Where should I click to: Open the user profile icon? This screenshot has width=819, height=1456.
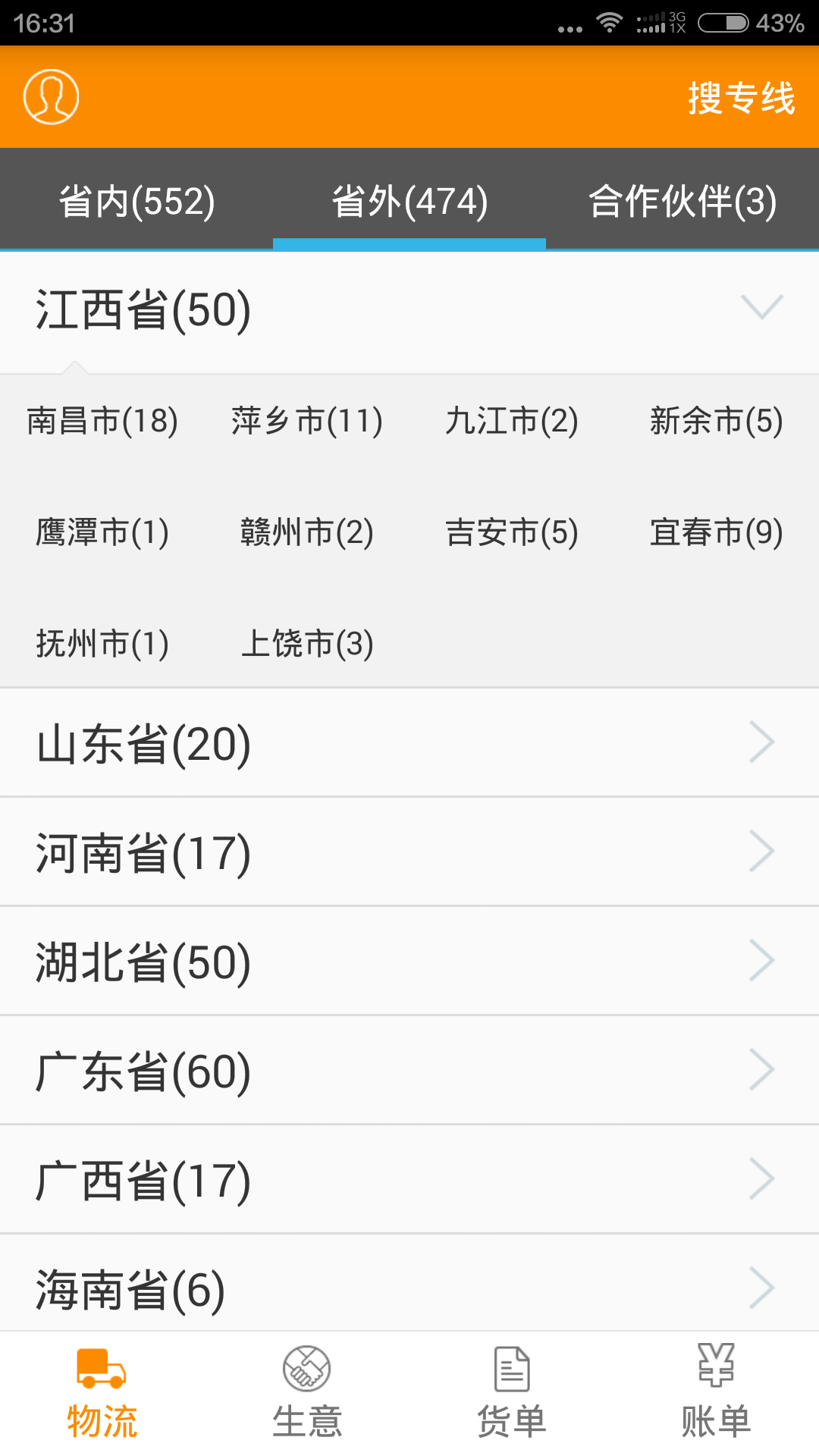[51, 97]
